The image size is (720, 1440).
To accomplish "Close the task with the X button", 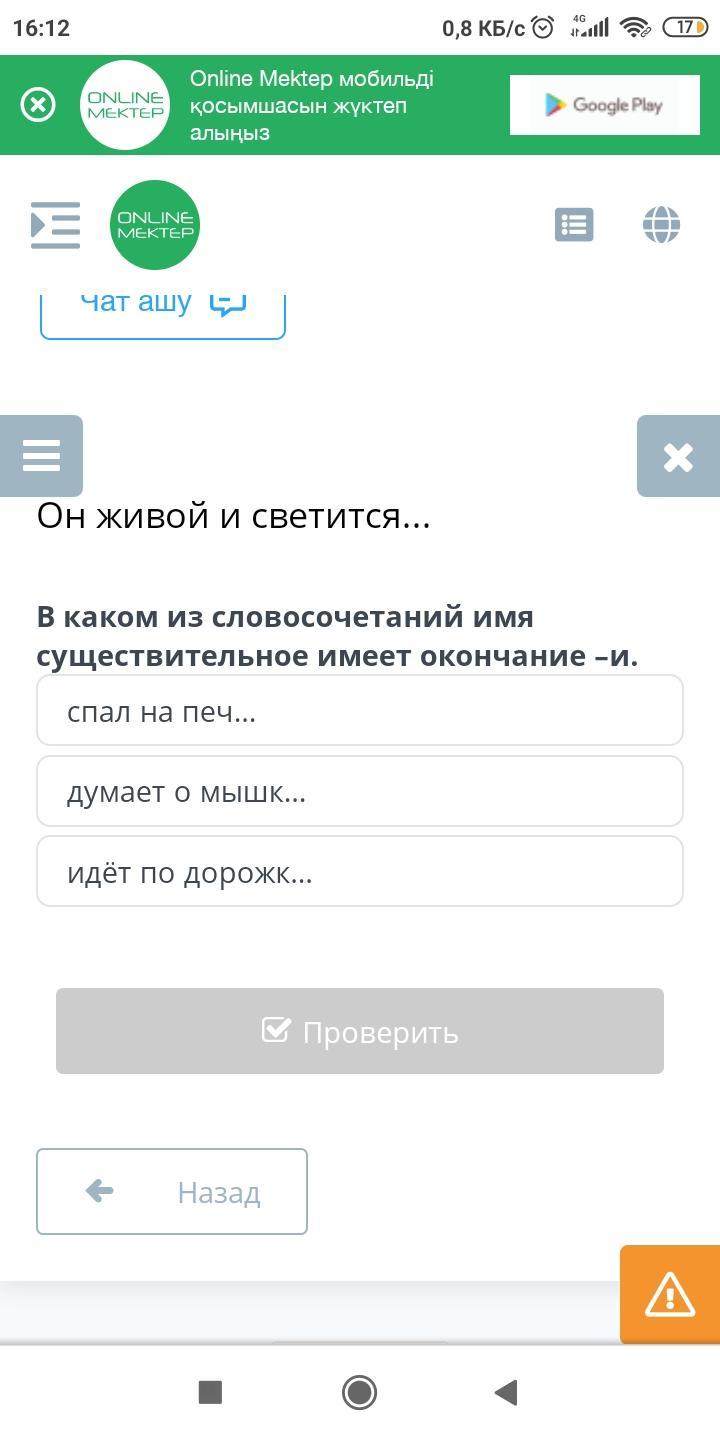I will [678, 456].
